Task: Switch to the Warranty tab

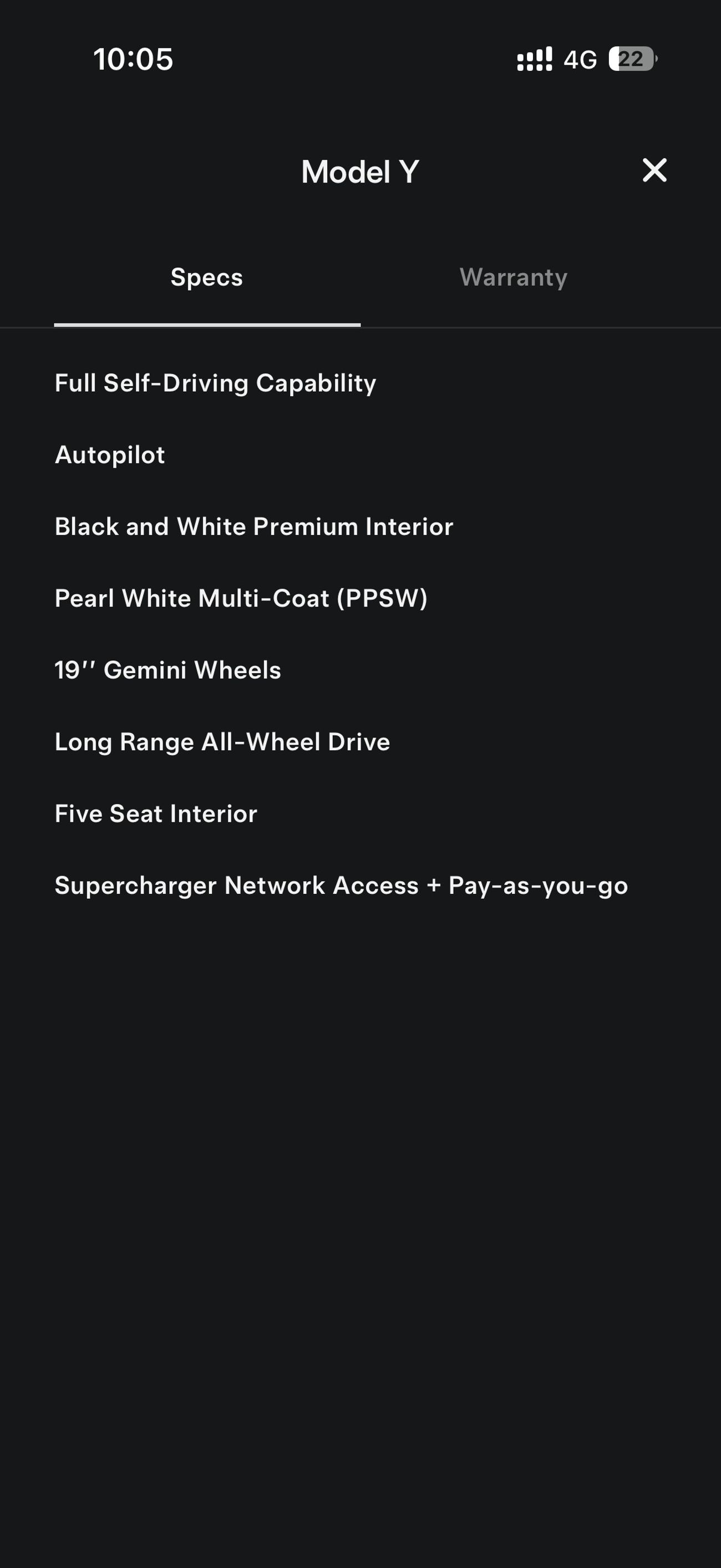Action: (x=514, y=277)
